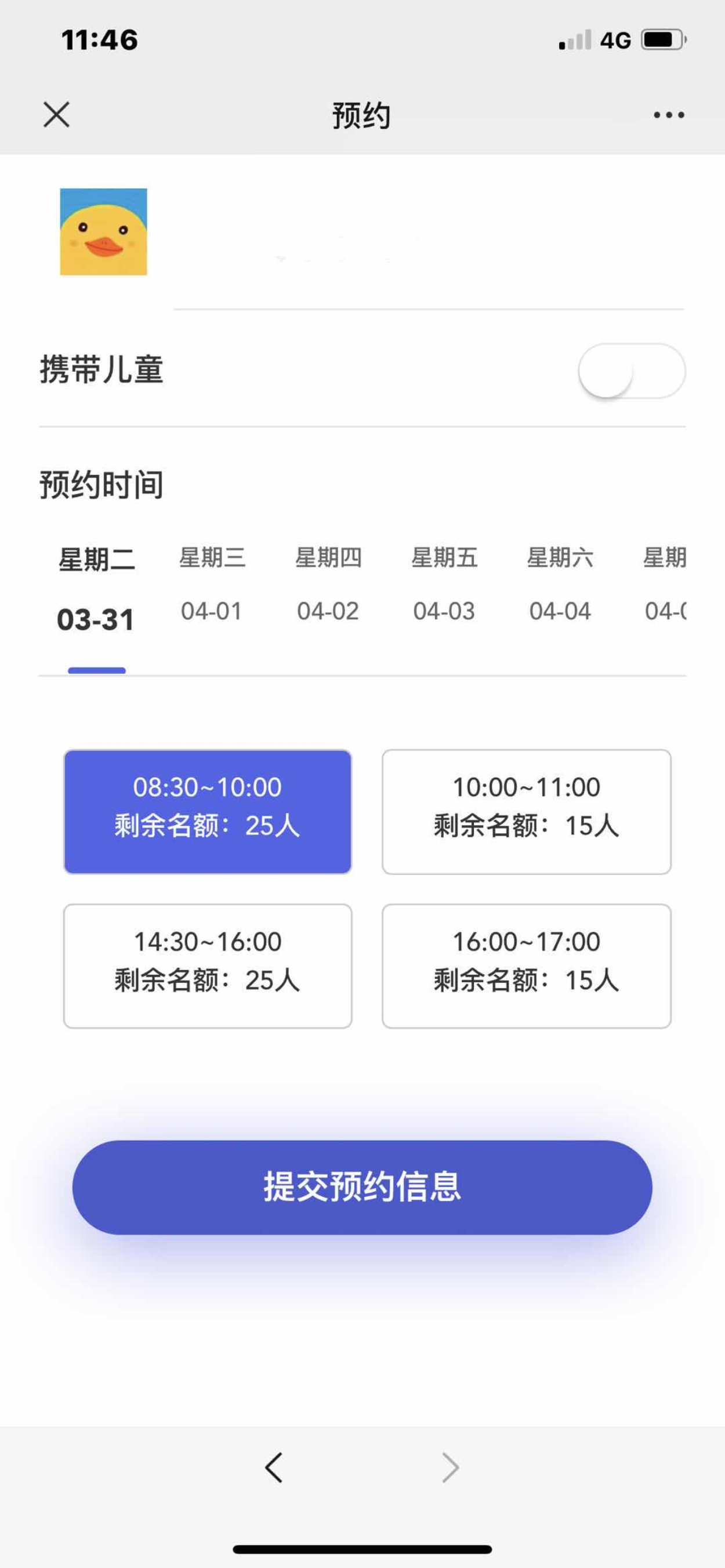Close the 预约 page
This screenshot has height=1568, width=725.
click(x=57, y=114)
